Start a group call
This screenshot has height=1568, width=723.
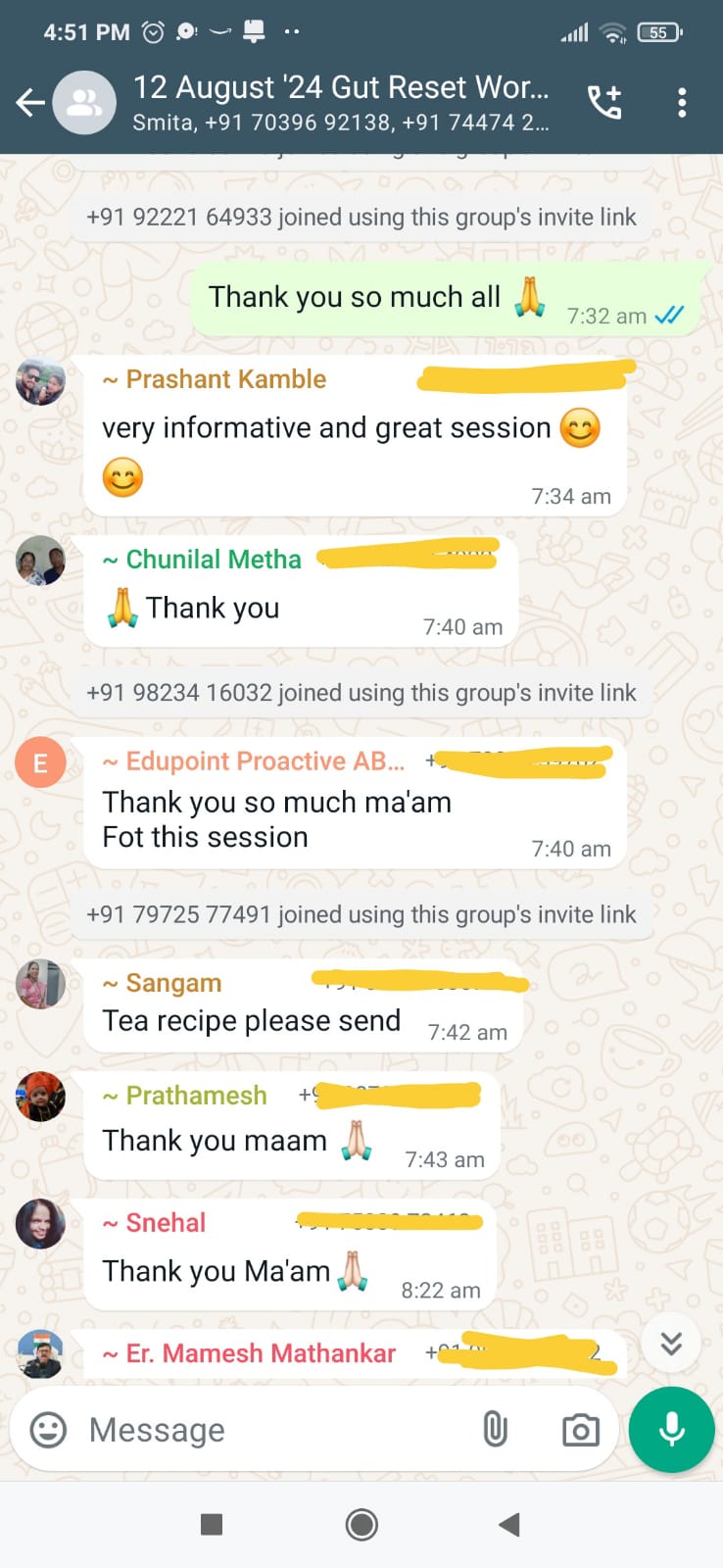pos(603,102)
